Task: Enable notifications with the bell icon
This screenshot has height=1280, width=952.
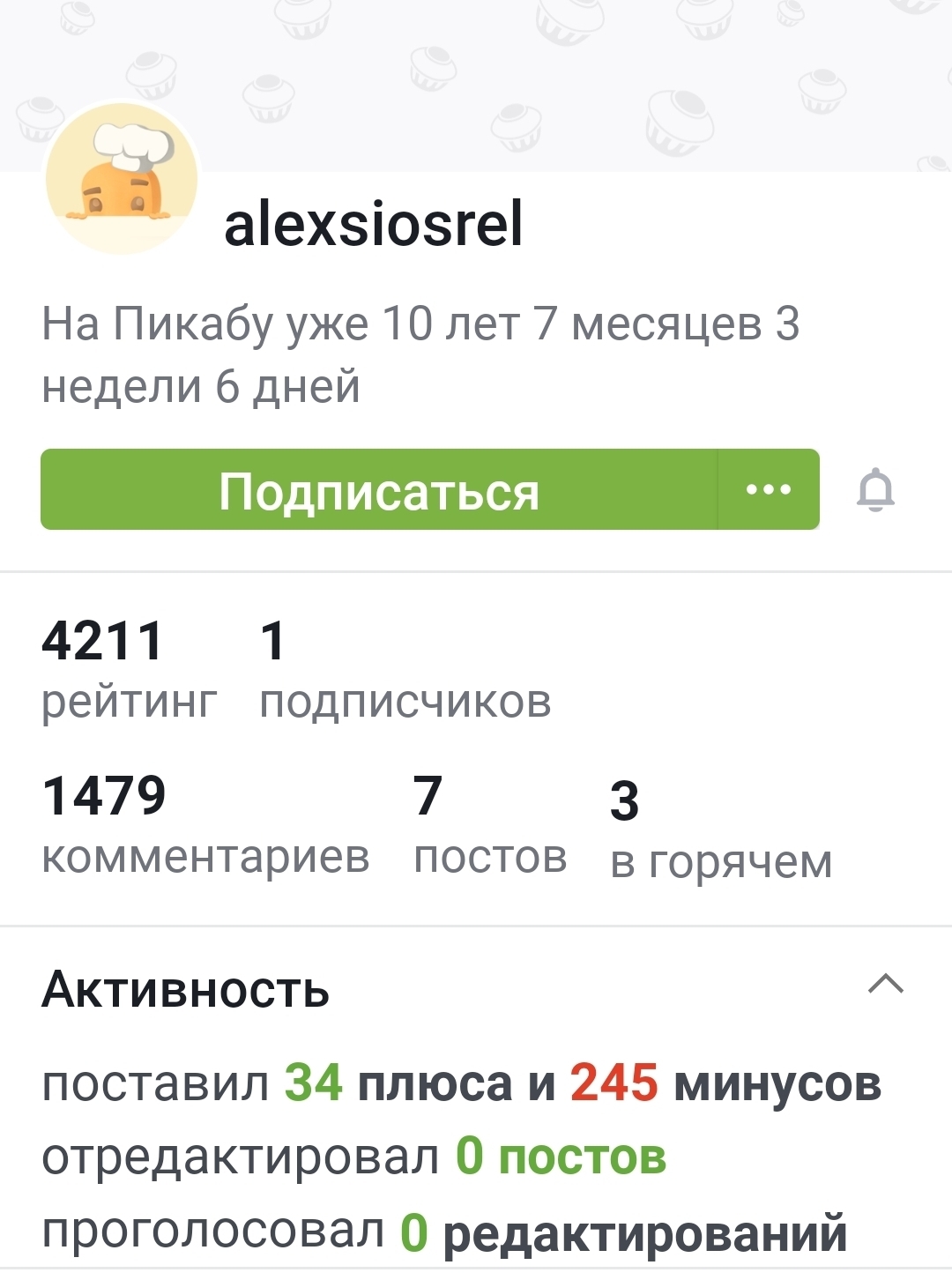Action: tap(875, 490)
